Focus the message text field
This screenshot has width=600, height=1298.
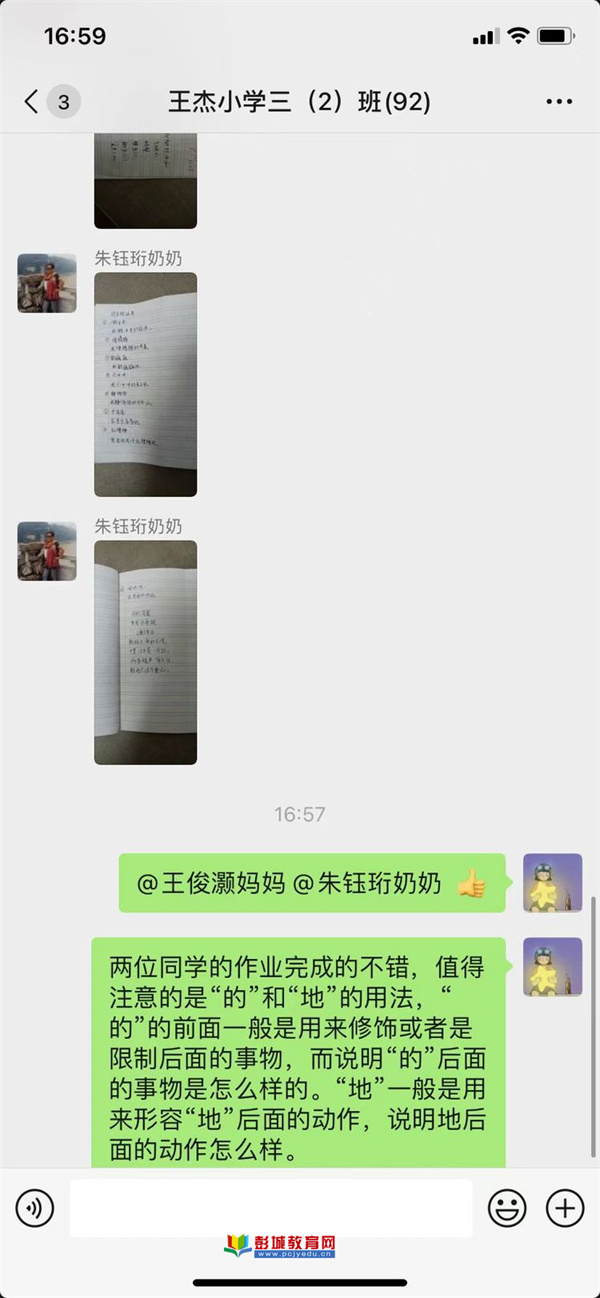click(x=270, y=1208)
